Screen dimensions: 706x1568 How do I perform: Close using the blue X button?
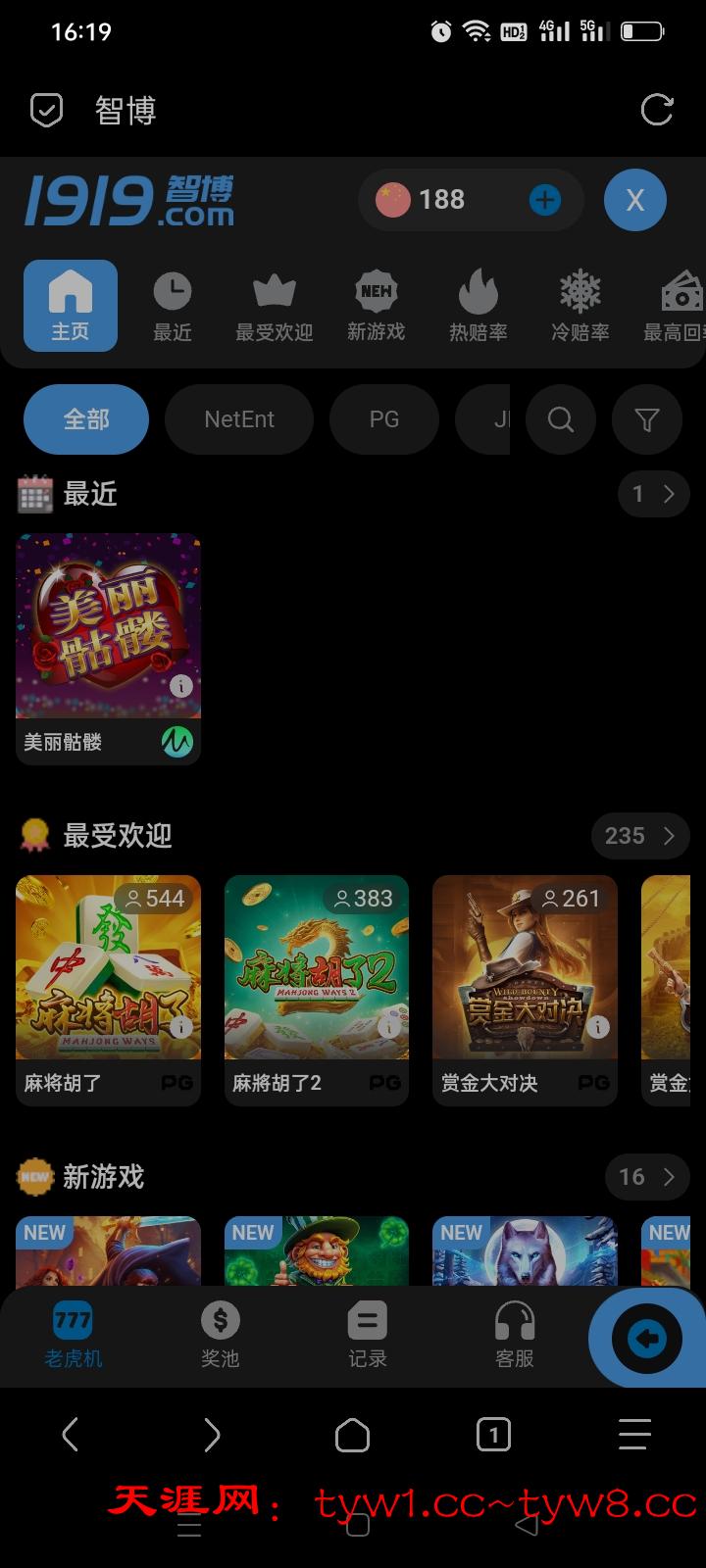pos(634,200)
